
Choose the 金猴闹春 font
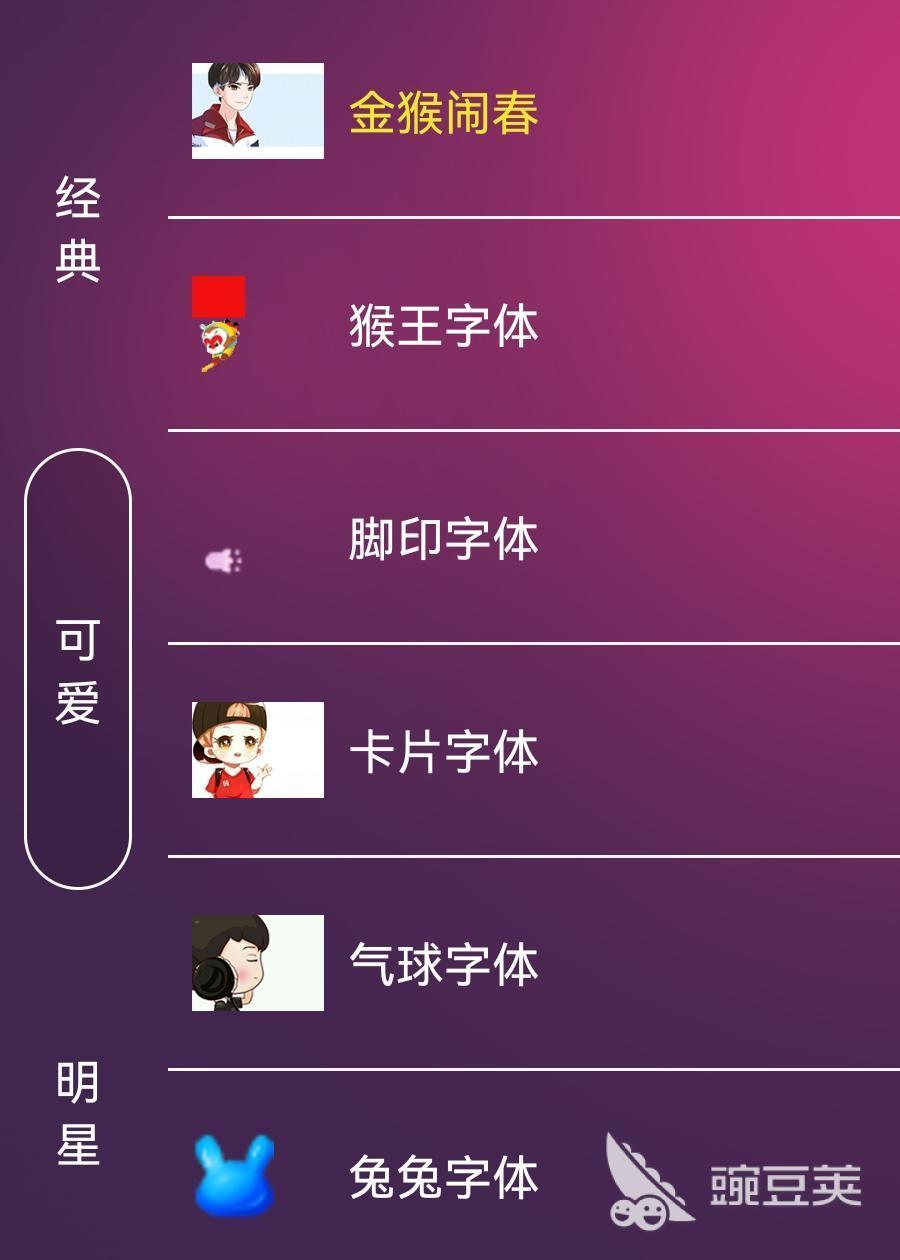click(443, 112)
